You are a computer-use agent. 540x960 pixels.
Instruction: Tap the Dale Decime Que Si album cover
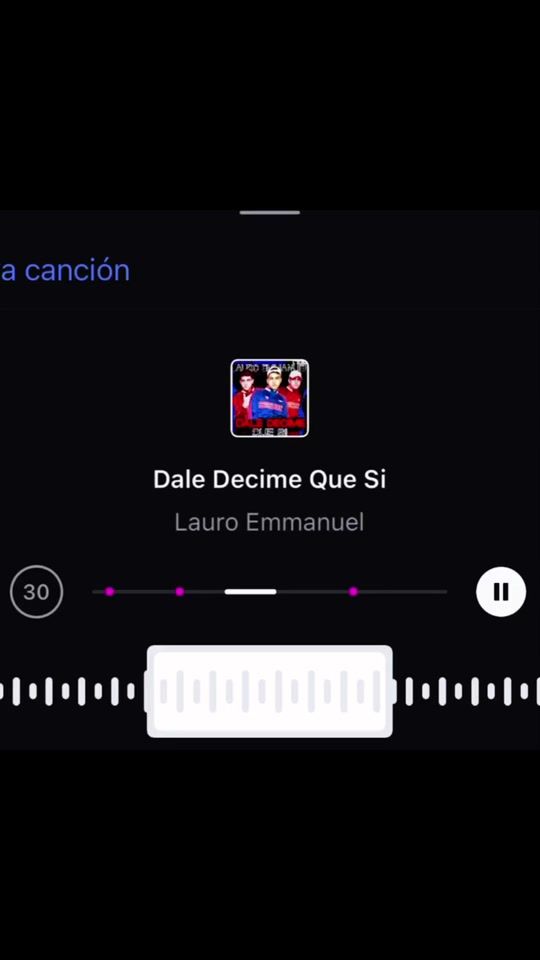269,398
